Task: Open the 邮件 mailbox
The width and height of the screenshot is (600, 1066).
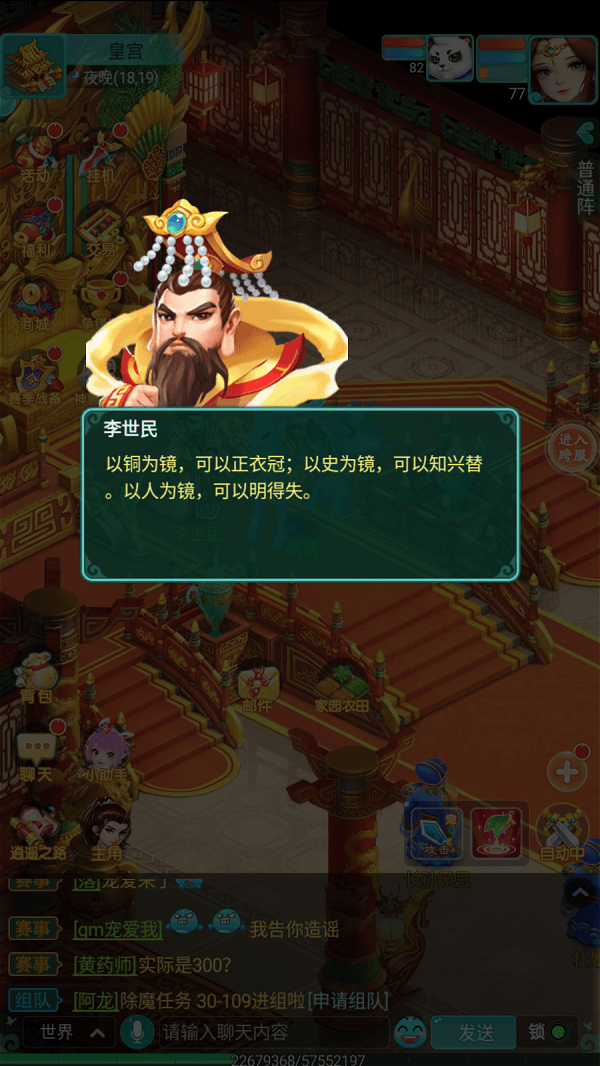Action: pyautogui.click(x=257, y=688)
